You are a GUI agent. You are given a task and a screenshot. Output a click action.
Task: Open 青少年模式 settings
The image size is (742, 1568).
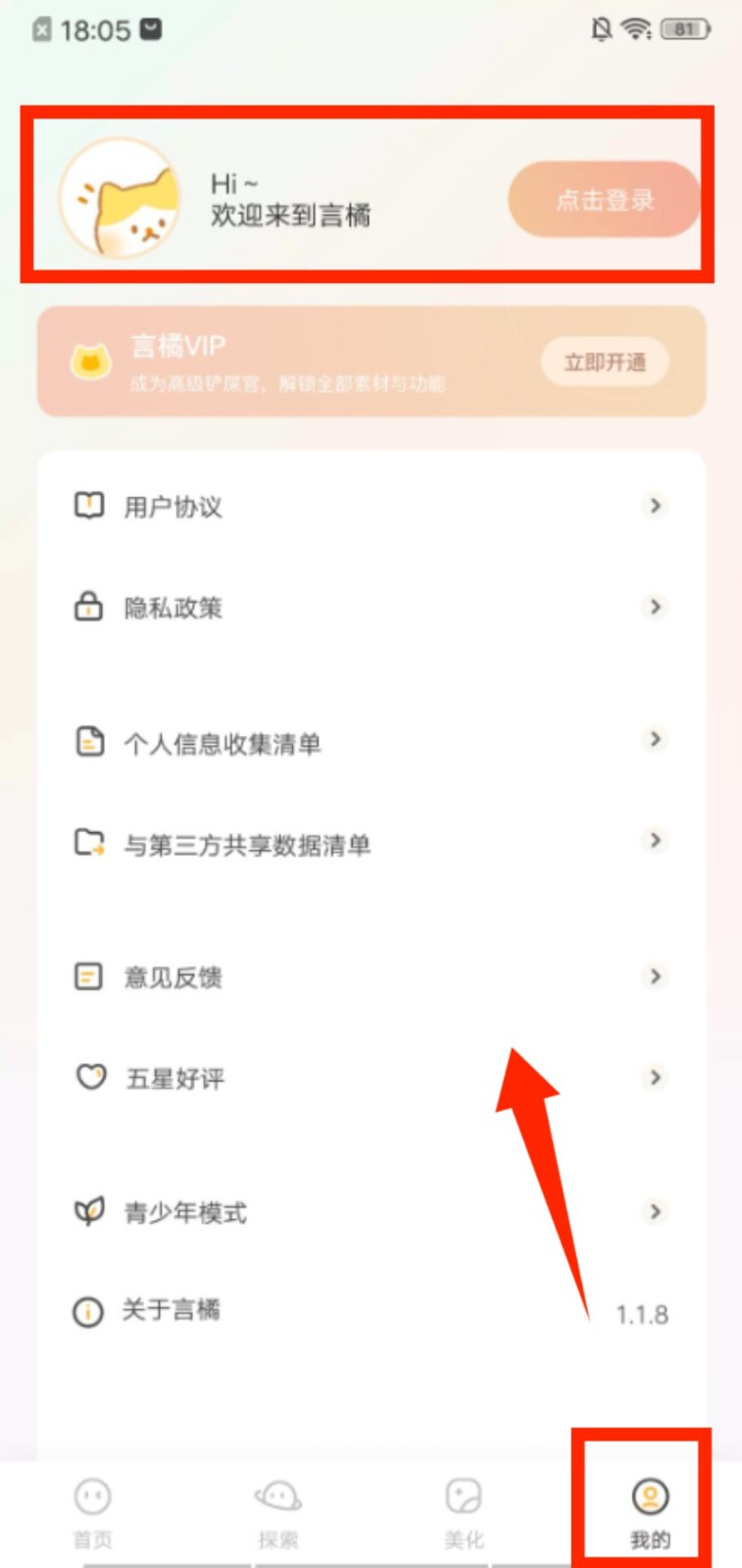pos(371,1213)
